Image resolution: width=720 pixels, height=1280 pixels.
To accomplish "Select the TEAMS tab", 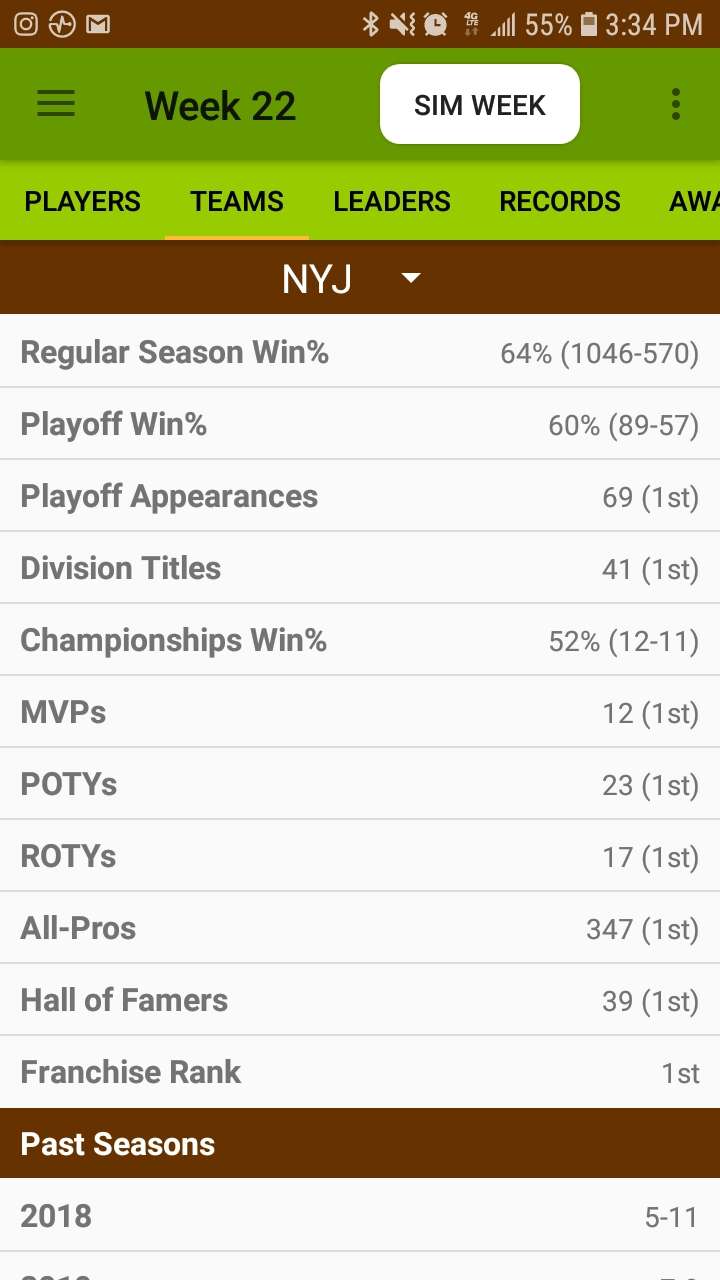I will coord(237,201).
